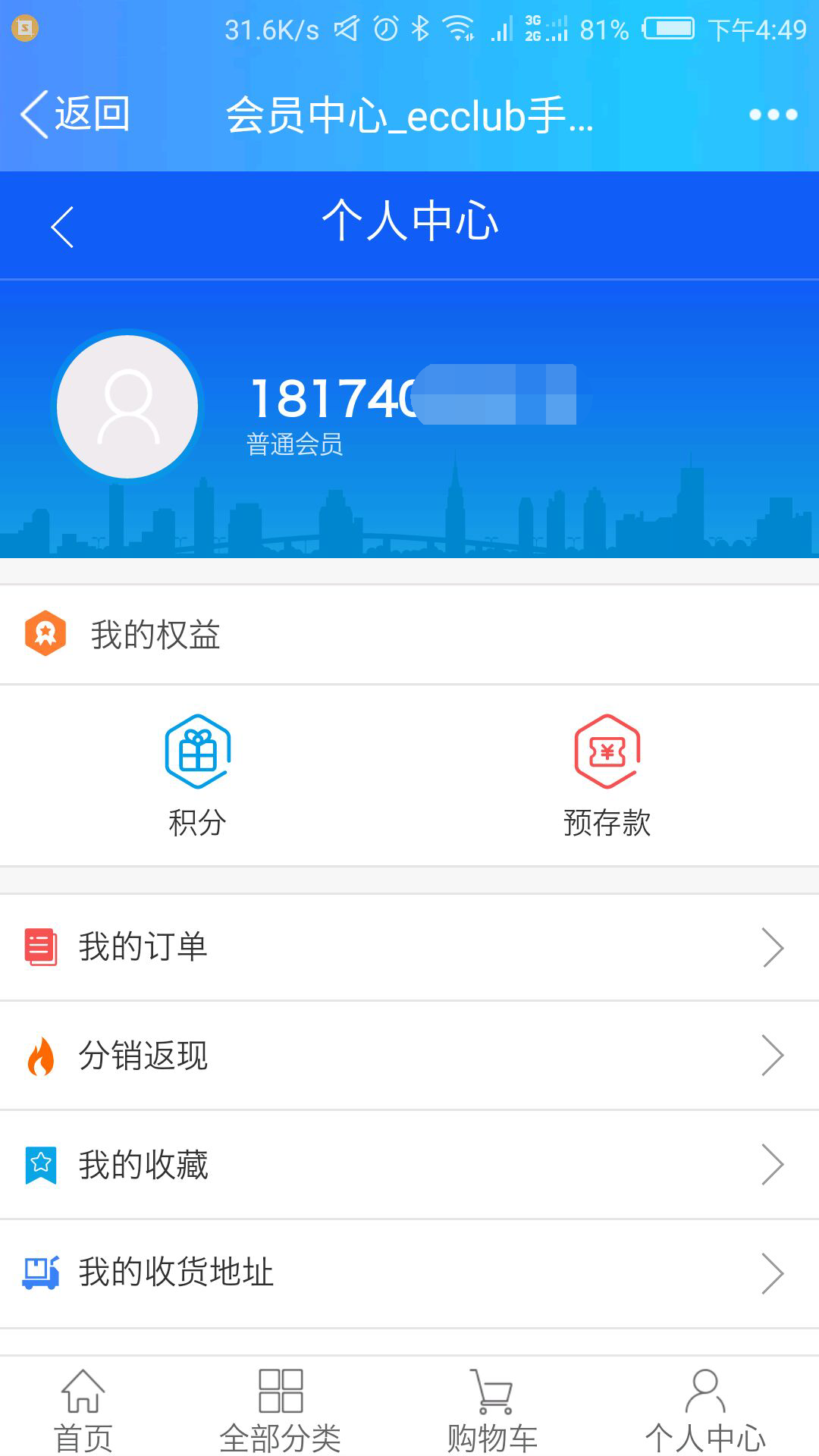Switch to the 首页 home tab
819x1456 pixels.
[x=83, y=1410]
